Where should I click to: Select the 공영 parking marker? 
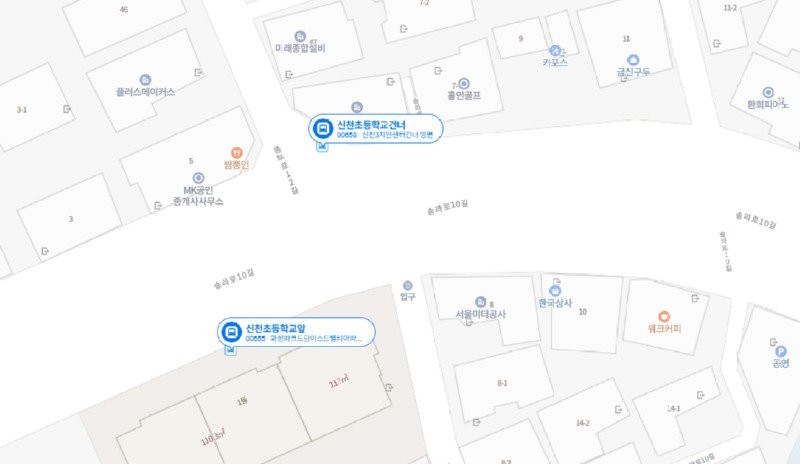[781, 351]
